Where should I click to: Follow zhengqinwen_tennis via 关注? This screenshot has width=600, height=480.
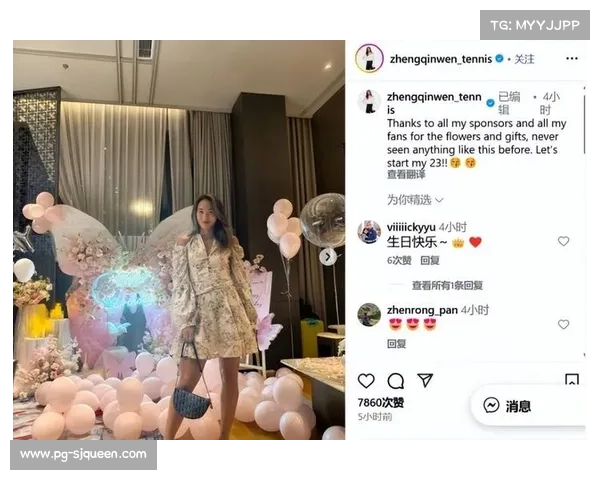click(x=524, y=60)
